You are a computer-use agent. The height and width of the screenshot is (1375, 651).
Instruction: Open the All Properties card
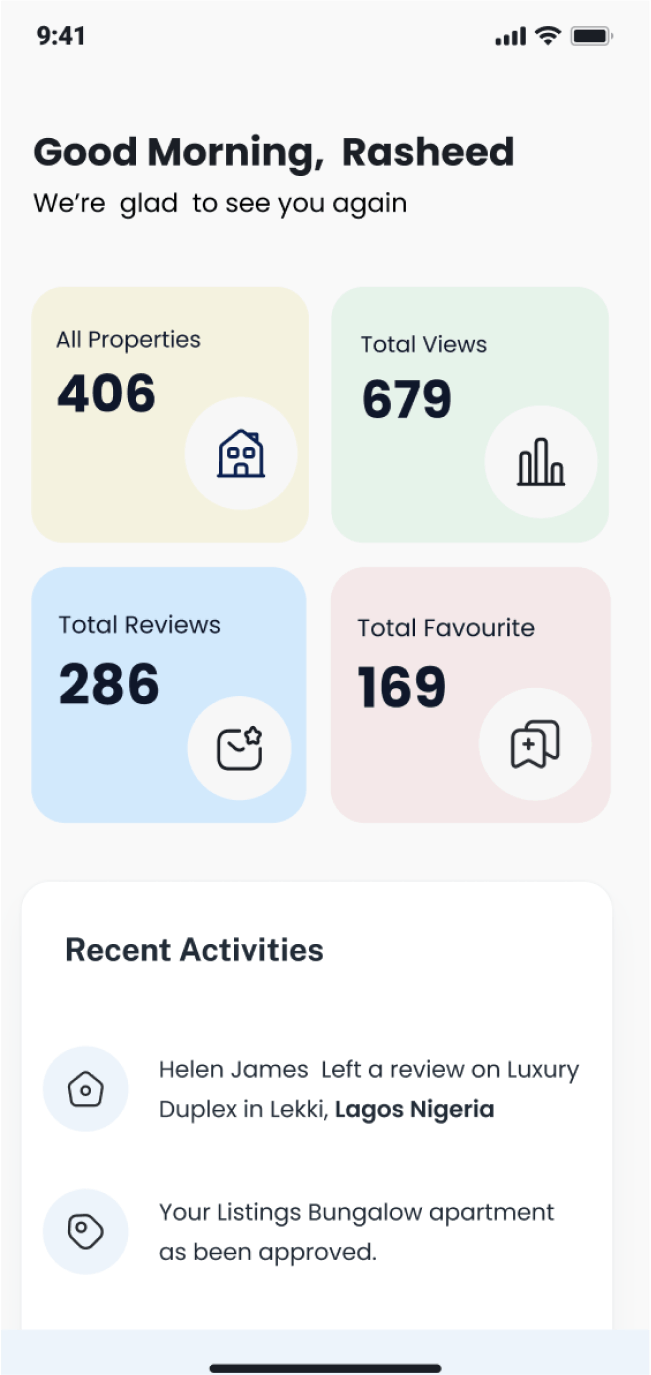coord(170,414)
